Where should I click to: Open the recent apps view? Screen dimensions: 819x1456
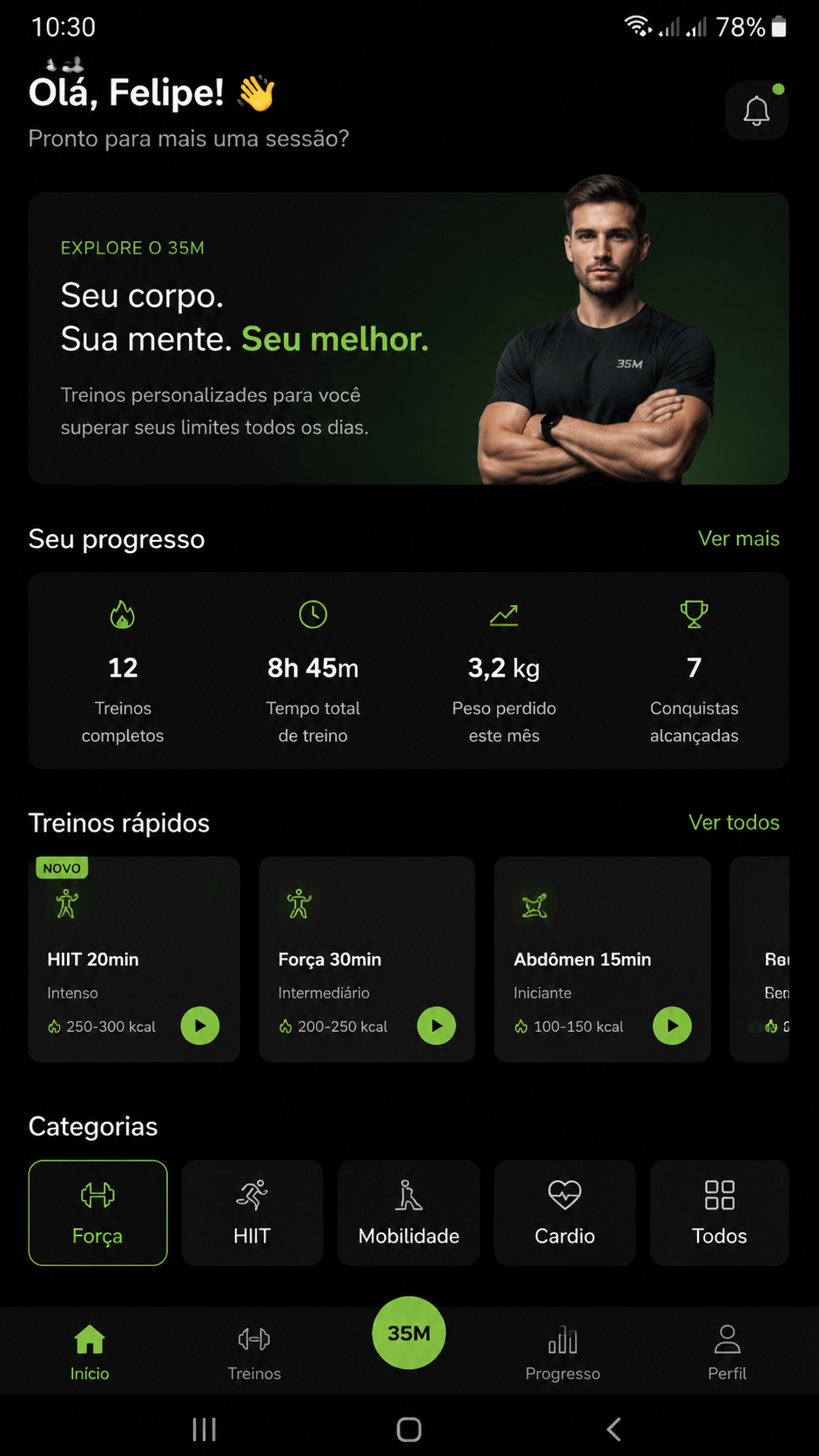click(204, 1429)
